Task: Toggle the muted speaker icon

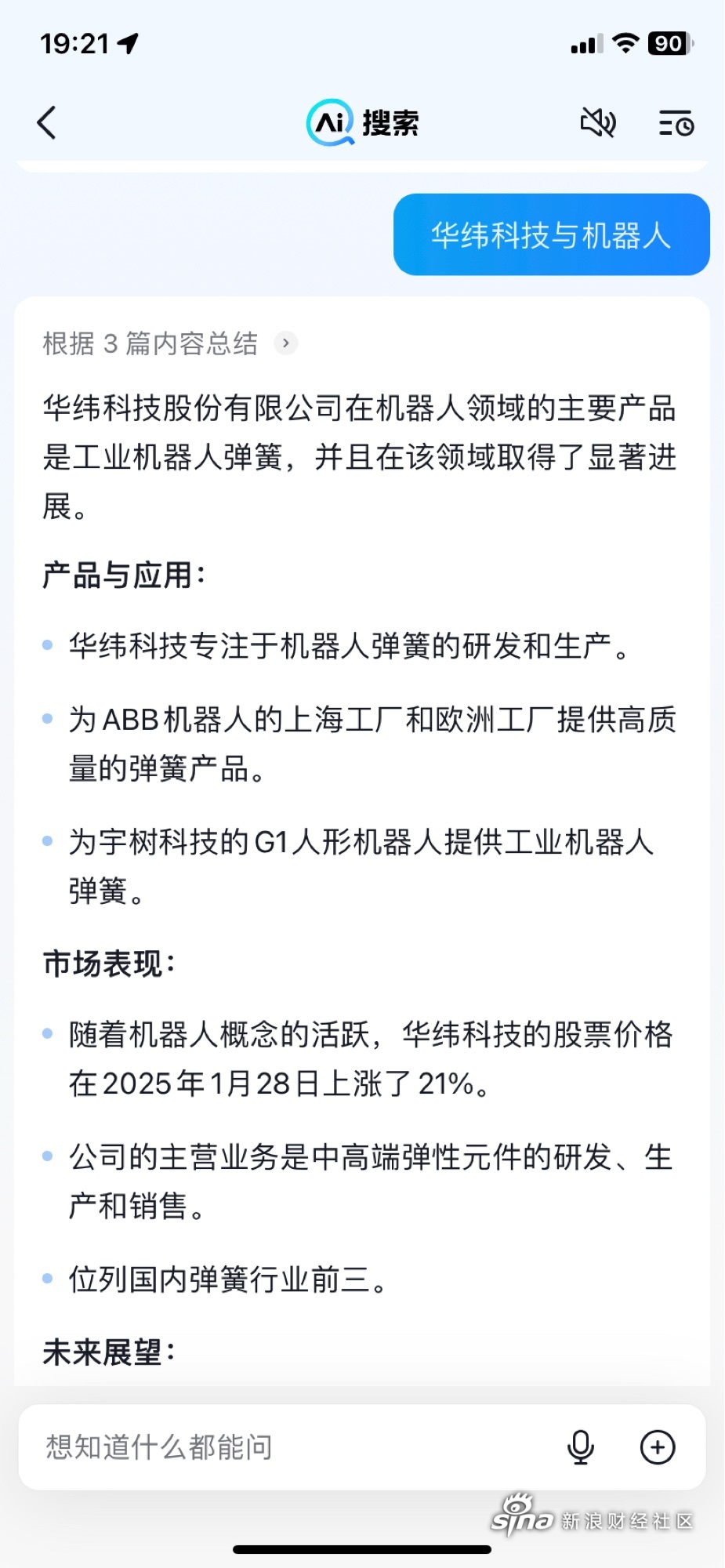Action: point(598,123)
